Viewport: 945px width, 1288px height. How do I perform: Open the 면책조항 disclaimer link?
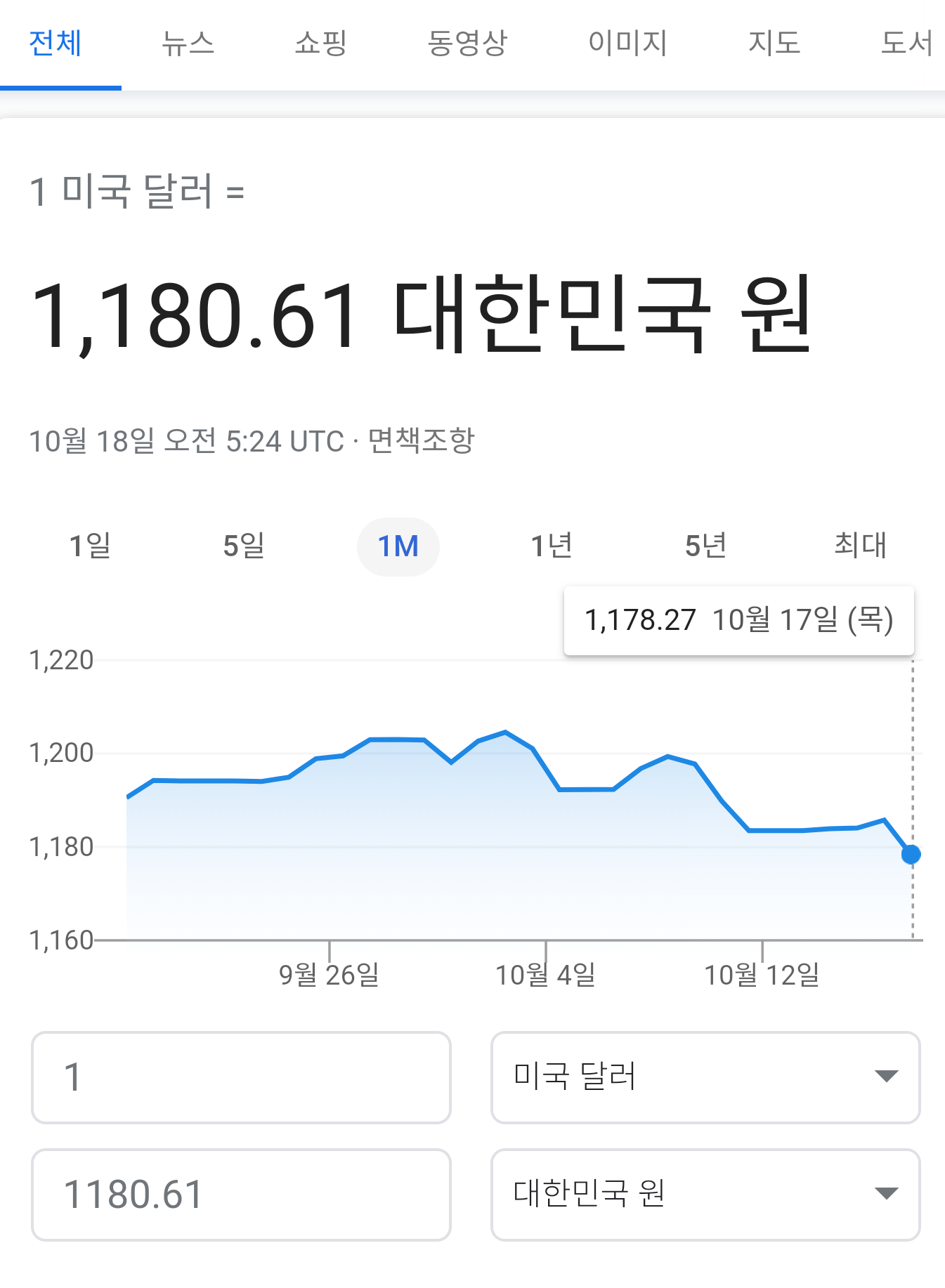[422, 441]
